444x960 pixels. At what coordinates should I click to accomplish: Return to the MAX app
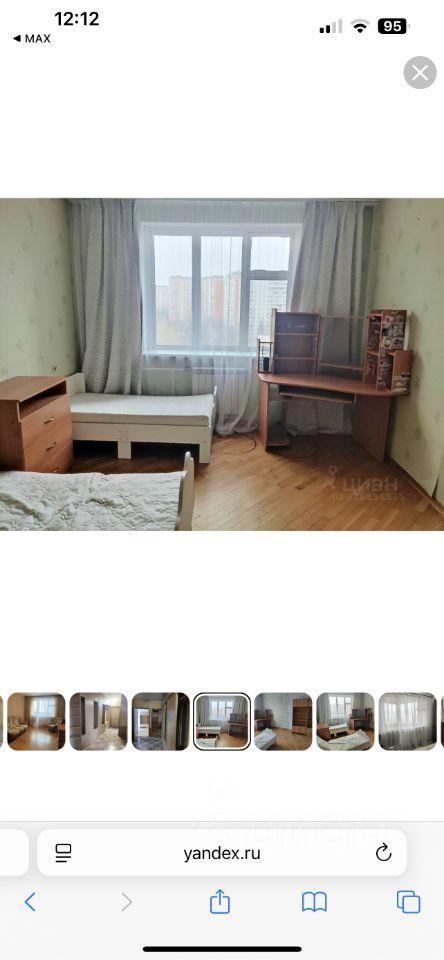coord(32,39)
